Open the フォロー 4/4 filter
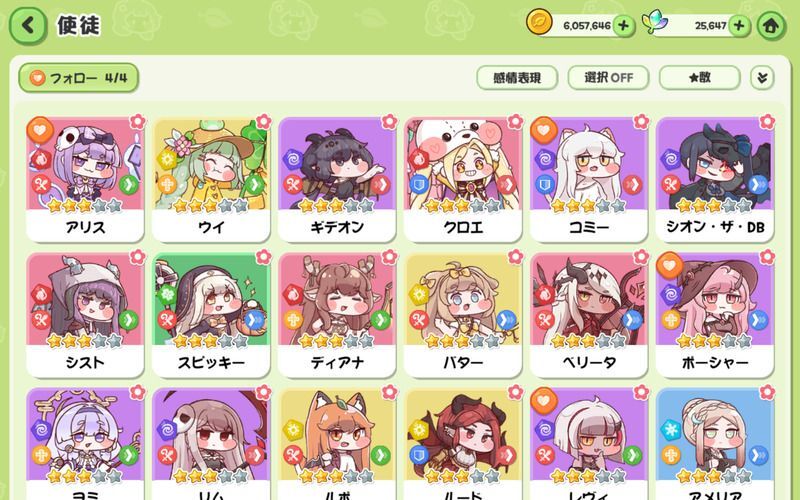The width and height of the screenshot is (800, 500). 78,77
